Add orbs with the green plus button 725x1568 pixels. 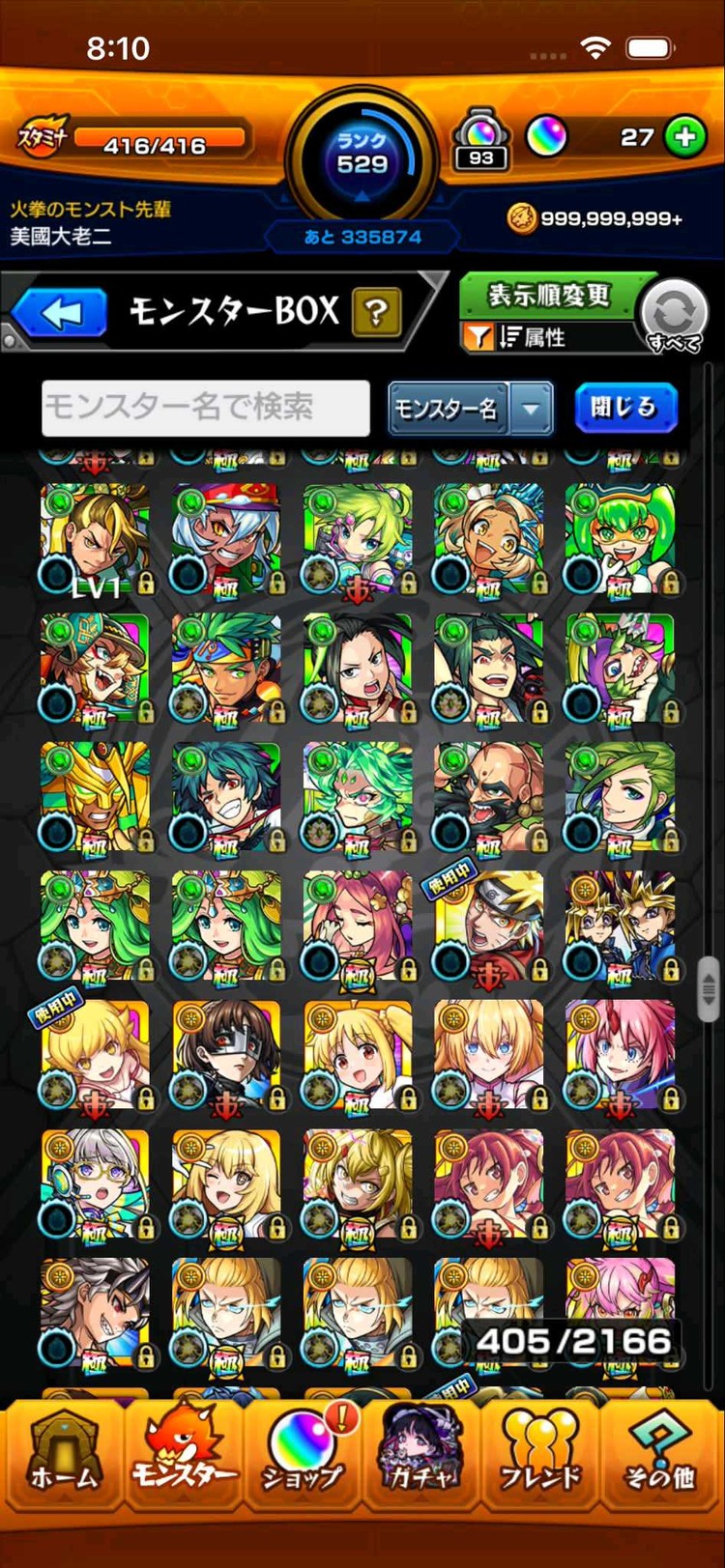coord(685,137)
